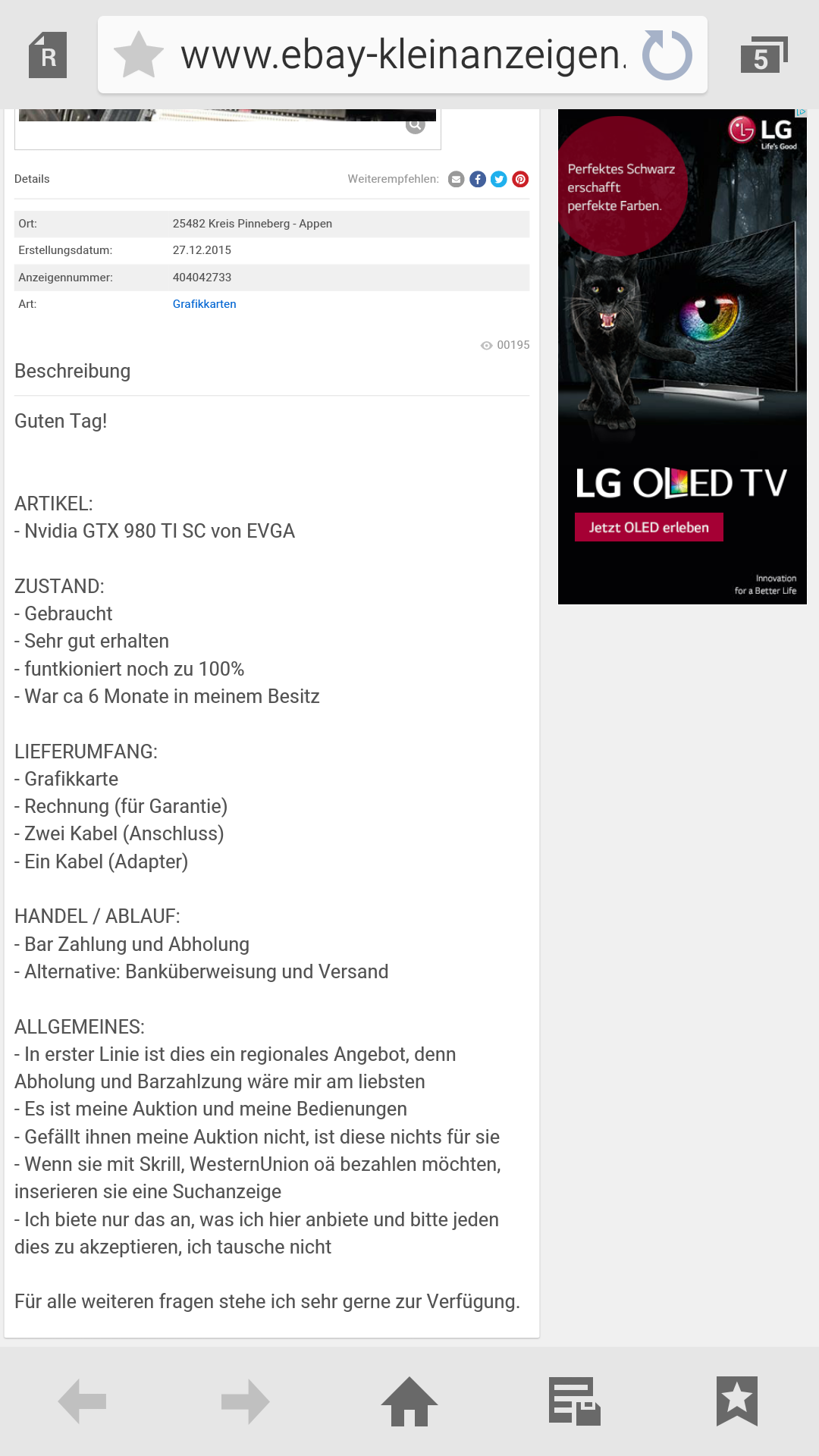Open the ad choices icon on LG banner
Image resolution: width=819 pixels, height=1456 pixels.
801,113
